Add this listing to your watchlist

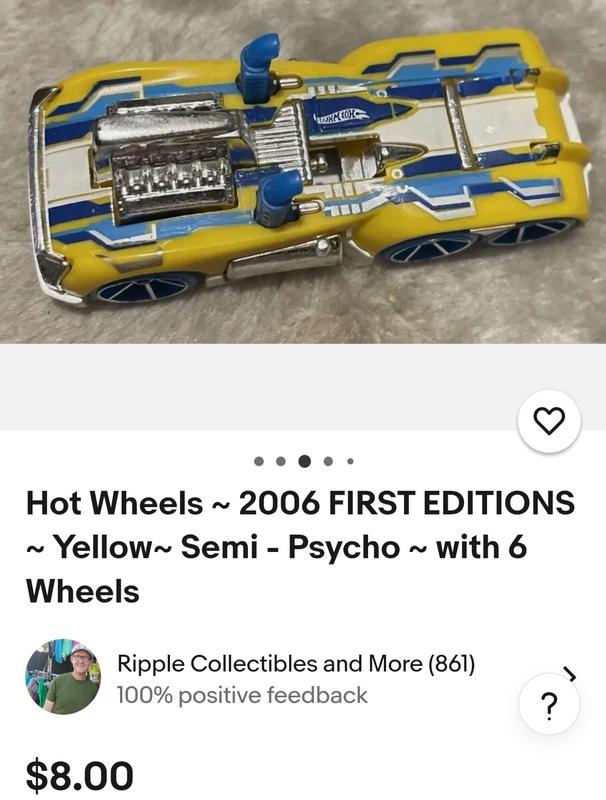(549, 422)
